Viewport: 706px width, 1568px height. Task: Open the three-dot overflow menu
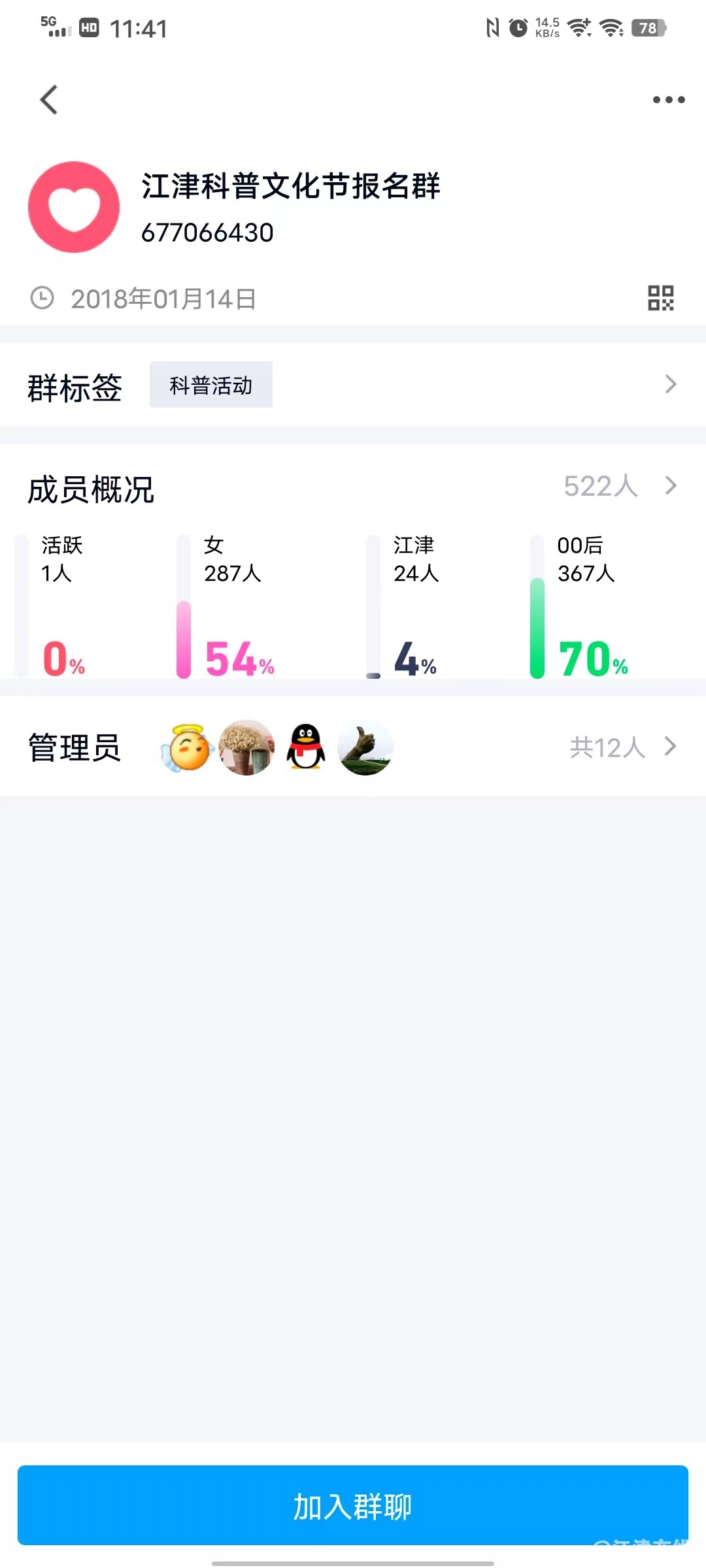pyautogui.click(x=668, y=100)
